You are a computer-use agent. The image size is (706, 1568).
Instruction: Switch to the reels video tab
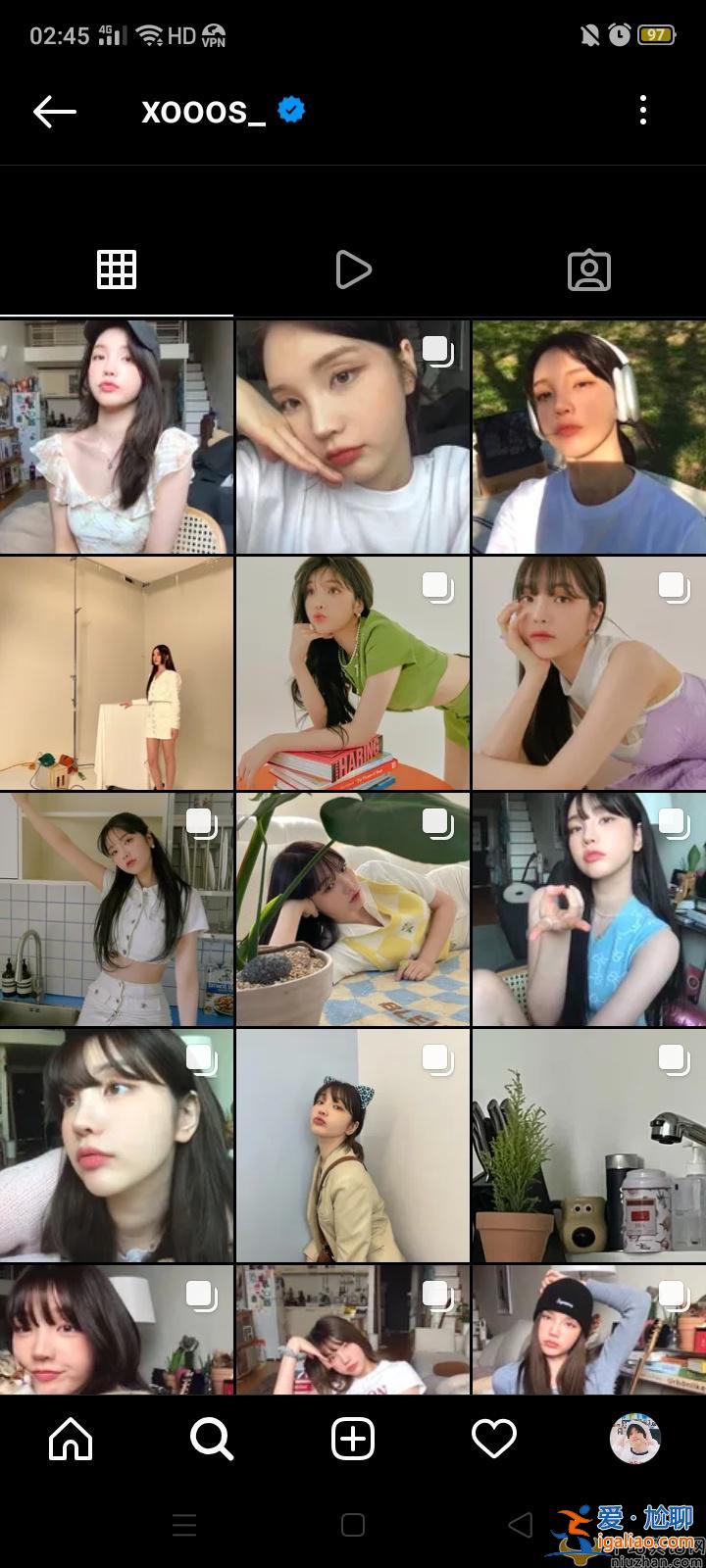tap(353, 269)
